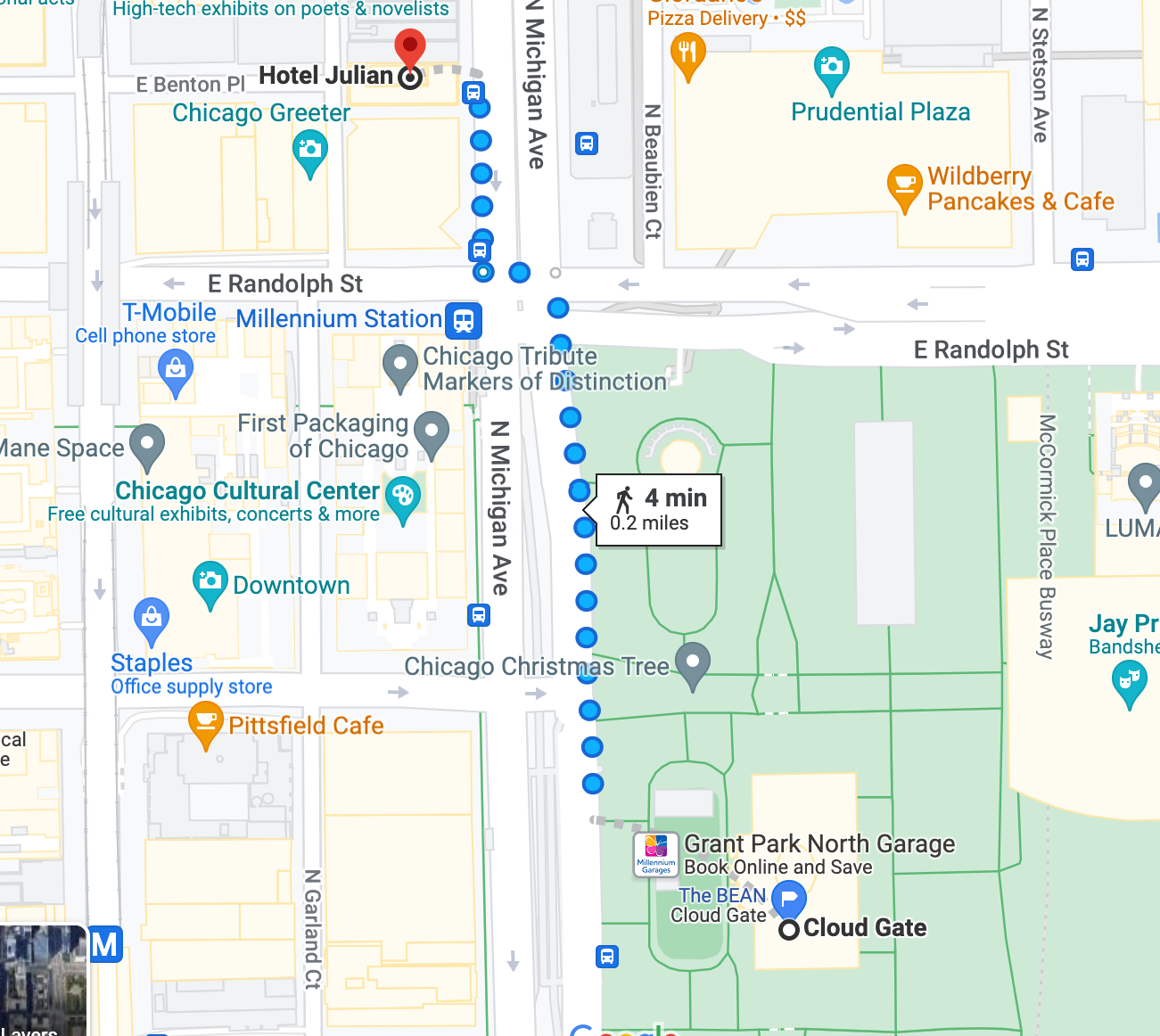
Task: Select Millennium Station transit icon
Action: 464,320
